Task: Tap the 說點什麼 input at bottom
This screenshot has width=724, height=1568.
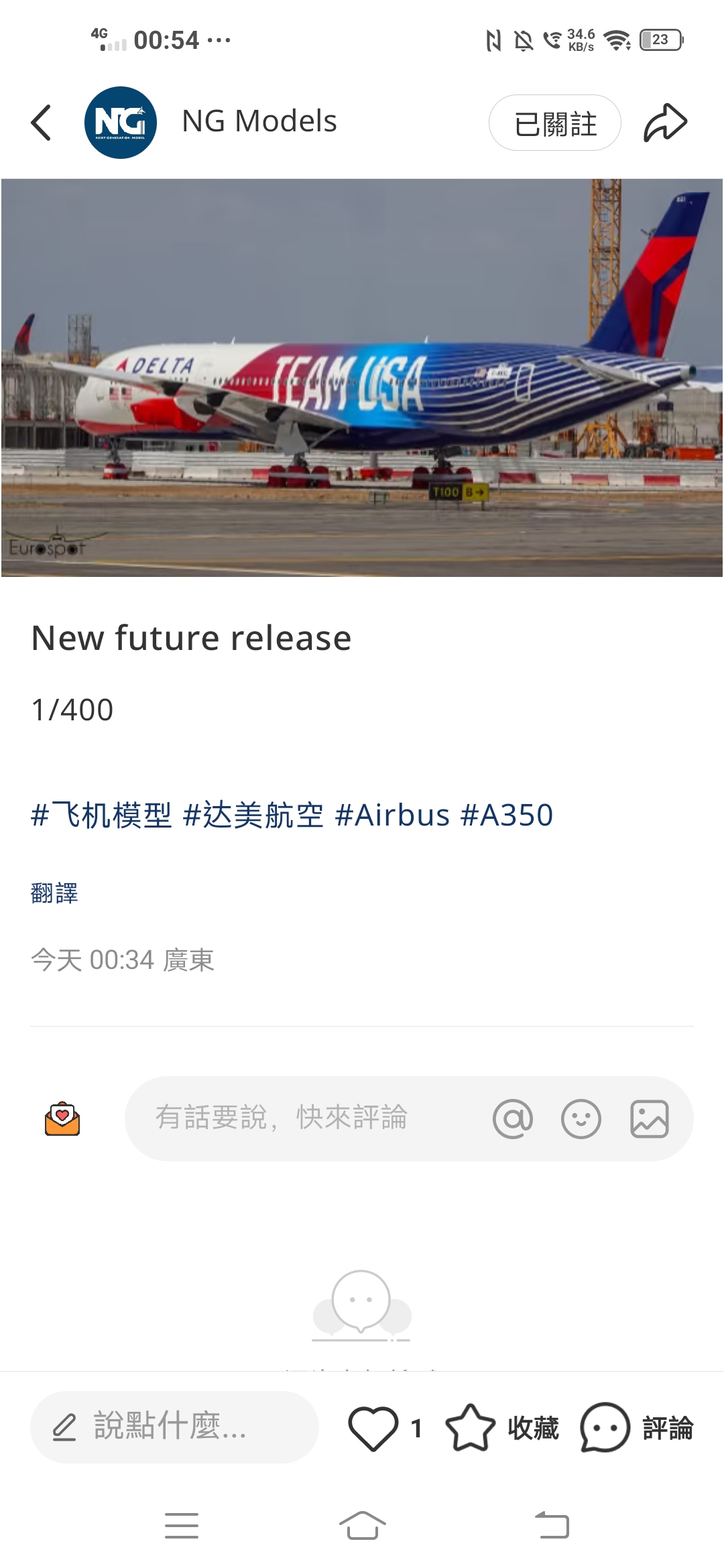Action: (174, 1427)
